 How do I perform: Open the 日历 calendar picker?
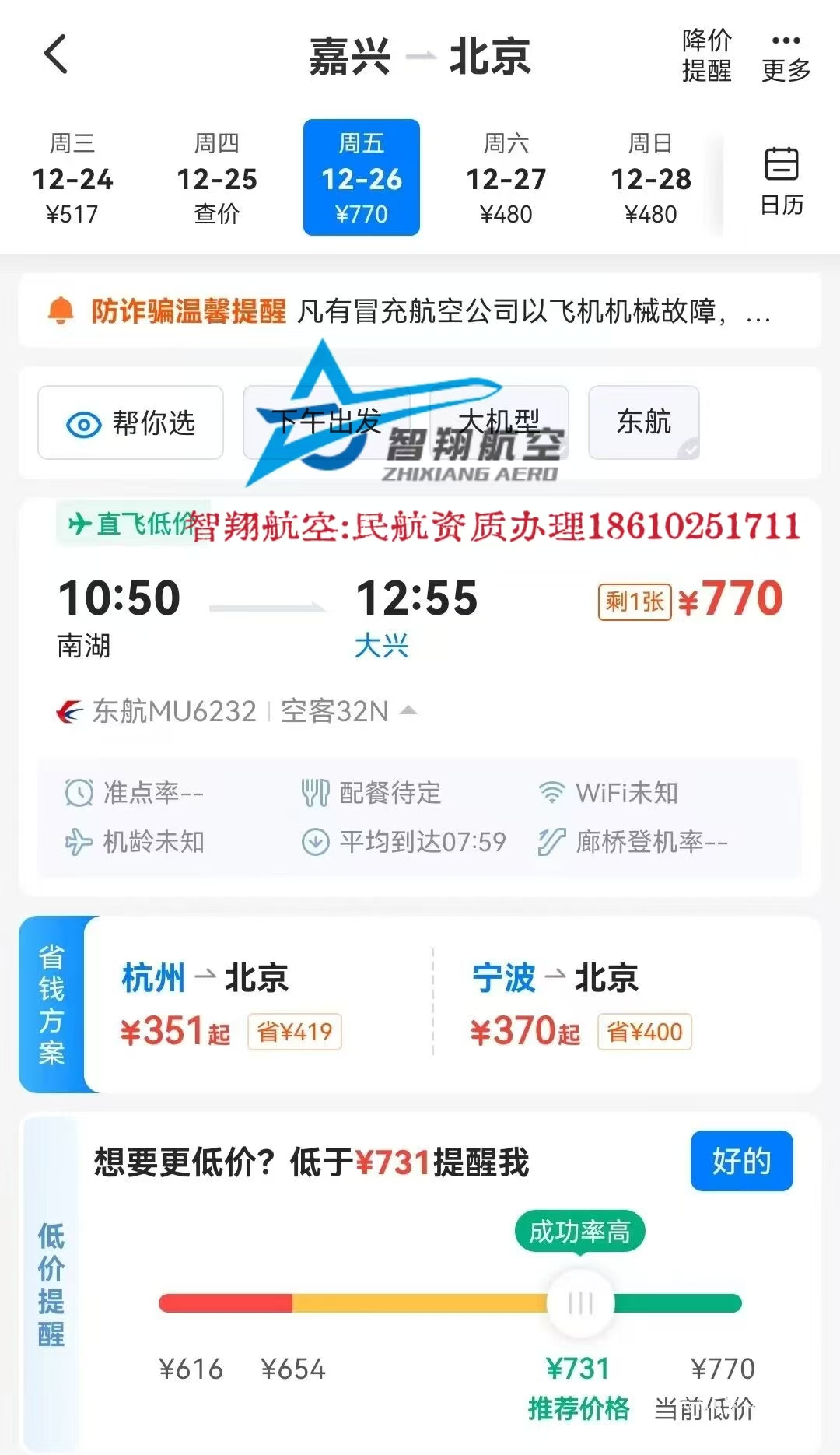tap(782, 181)
